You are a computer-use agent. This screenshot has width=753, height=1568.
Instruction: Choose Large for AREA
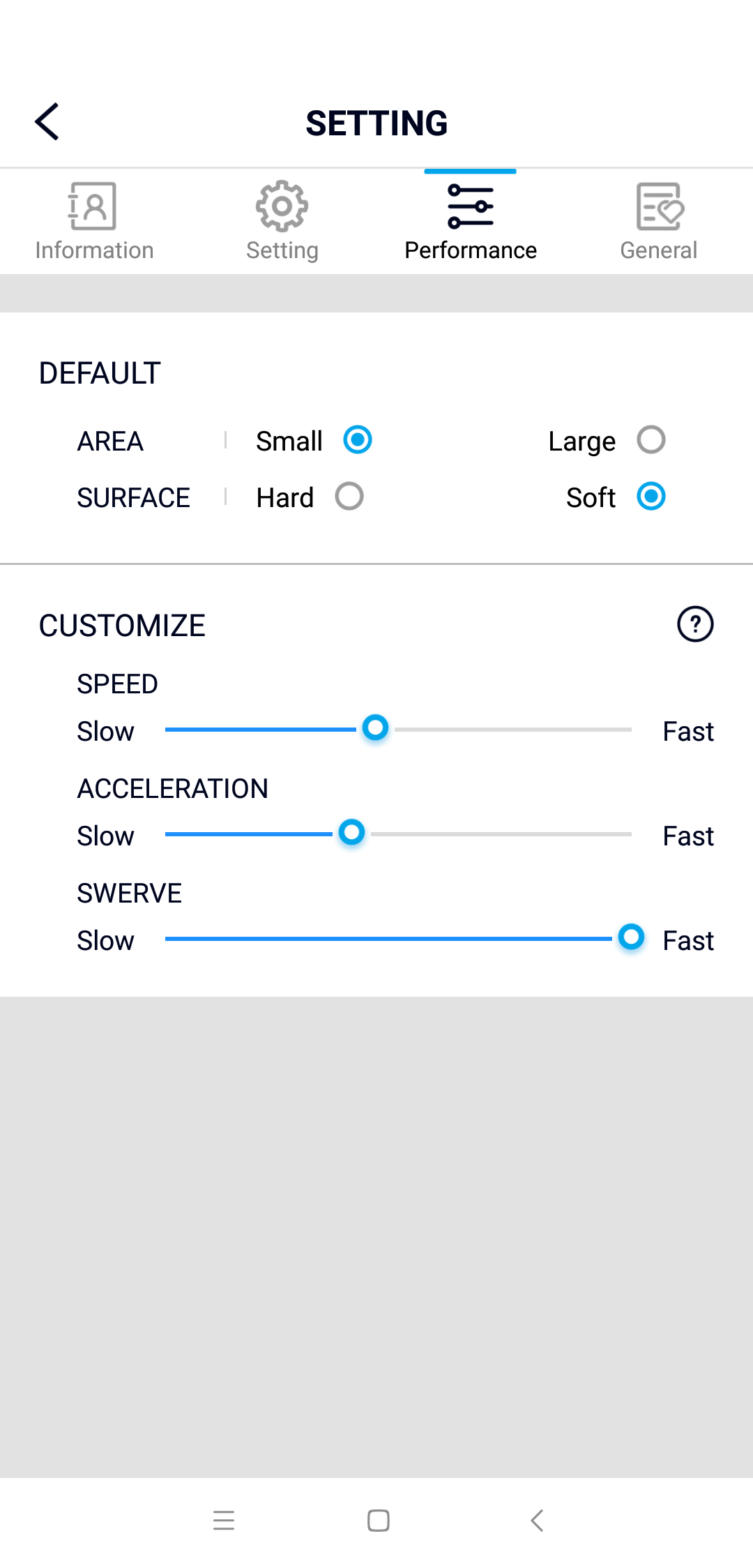[x=651, y=440]
